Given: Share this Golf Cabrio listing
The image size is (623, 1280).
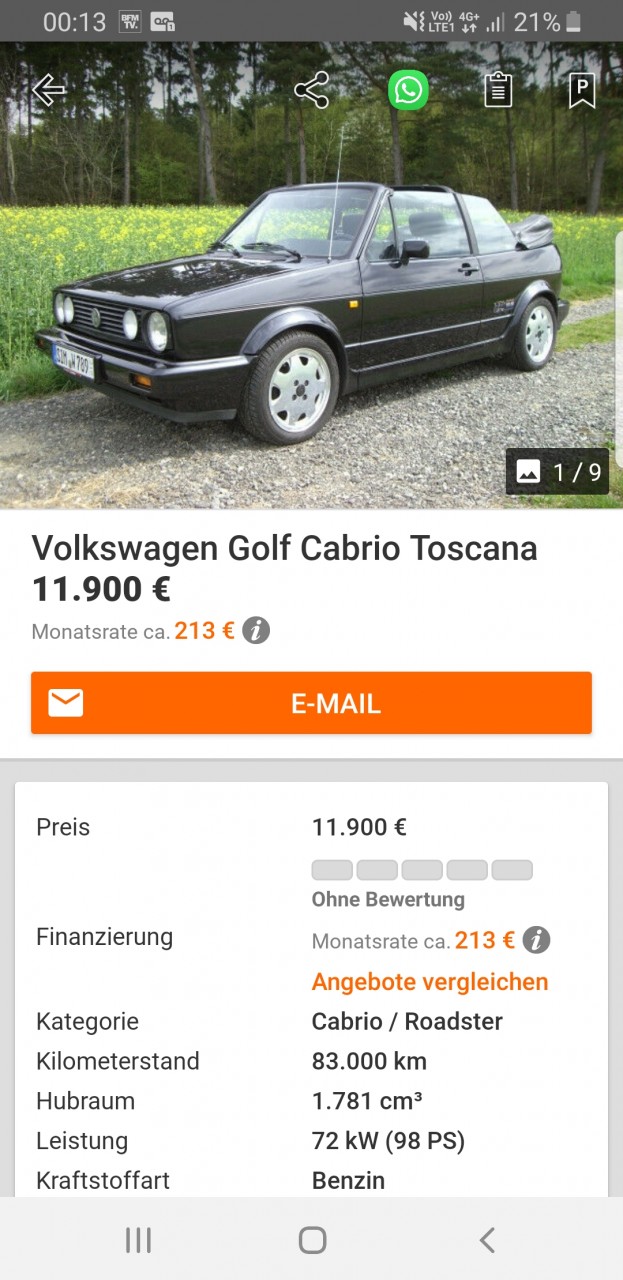Looking at the screenshot, I should 311,91.
